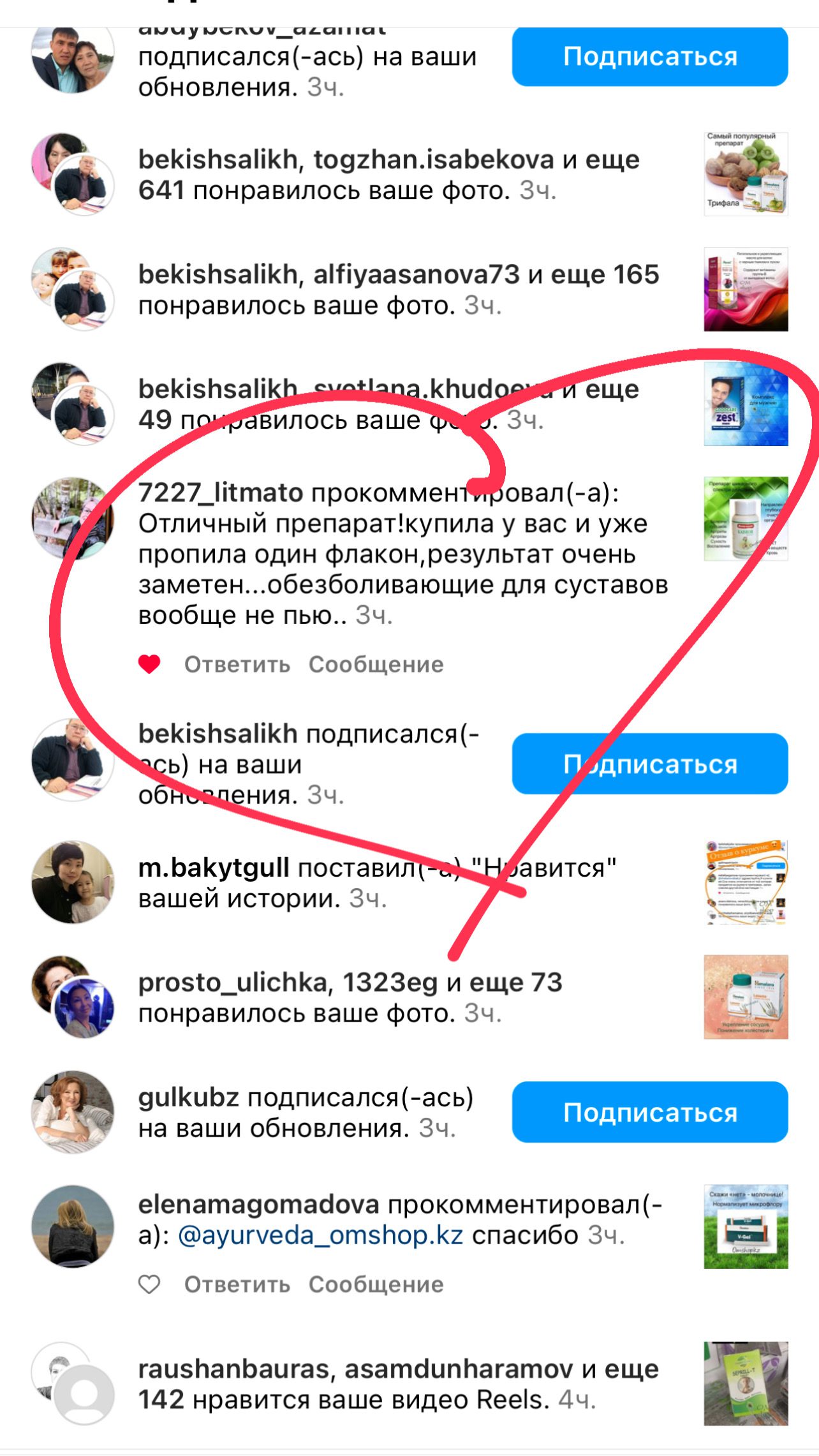View the story liked by m.bakytgull
819x1456 pixels.
746,882
